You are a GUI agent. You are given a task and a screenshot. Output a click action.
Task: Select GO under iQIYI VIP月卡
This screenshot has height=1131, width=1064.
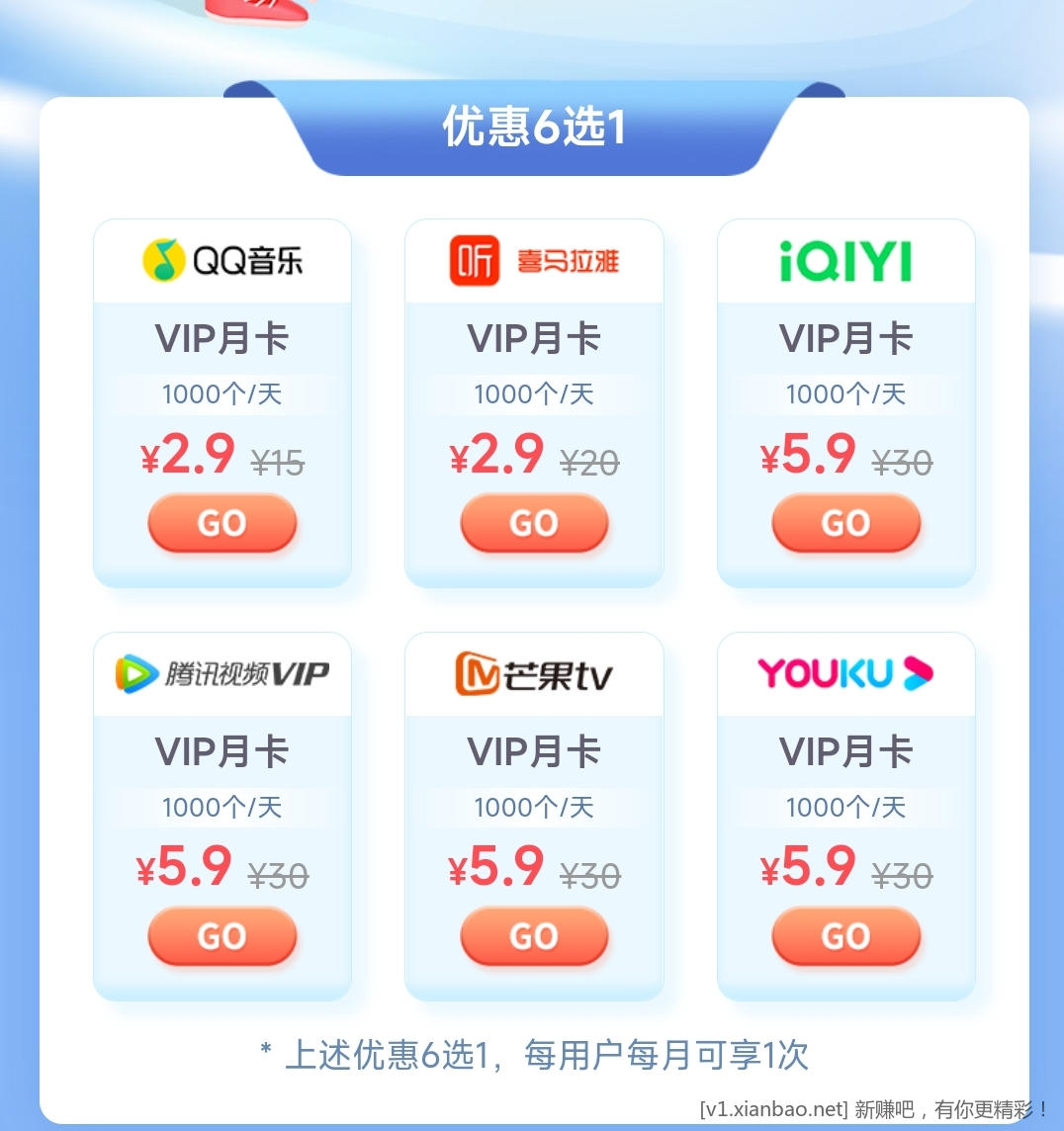point(845,523)
